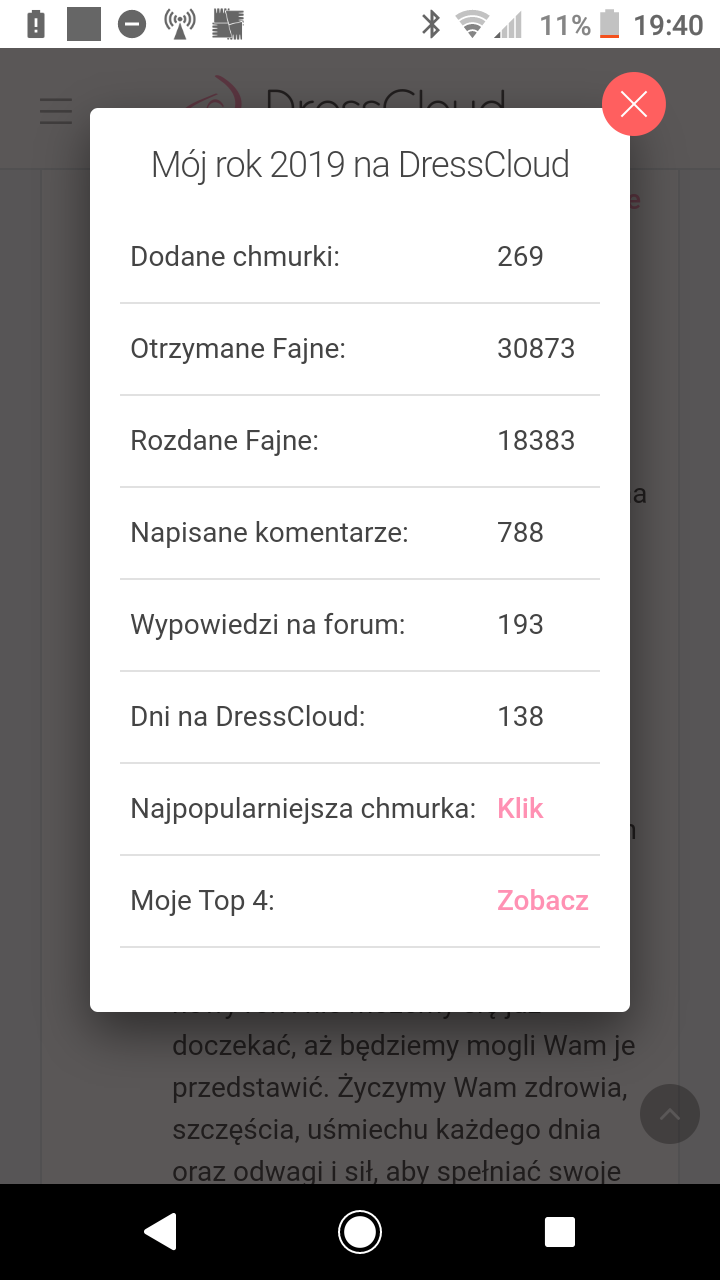Open the hamburger navigation menu
The width and height of the screenshot is (720, 1280).
55,112
